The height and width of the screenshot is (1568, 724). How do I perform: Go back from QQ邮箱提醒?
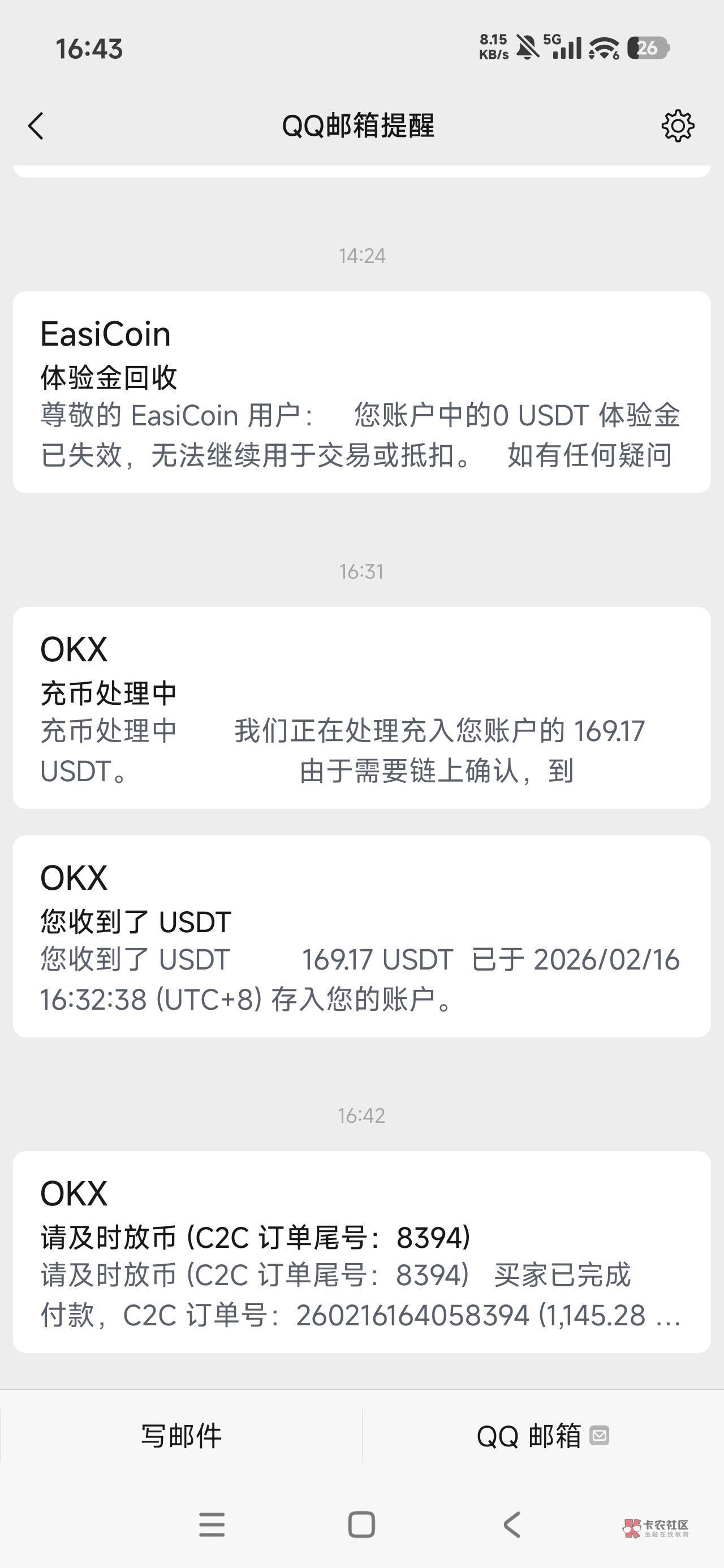[x=36, y=126]
